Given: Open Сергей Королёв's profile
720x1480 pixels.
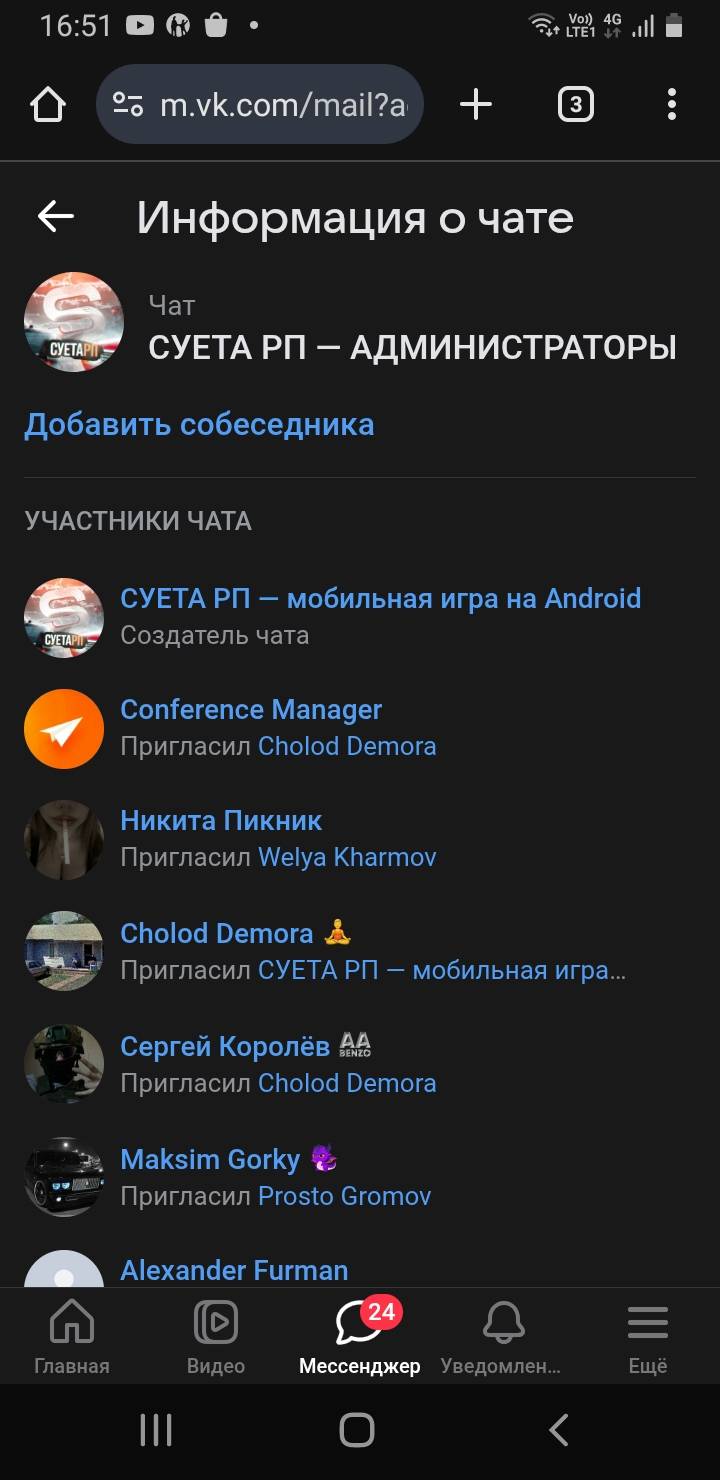Looking at the screenshot, I should tap(225, 1046).
